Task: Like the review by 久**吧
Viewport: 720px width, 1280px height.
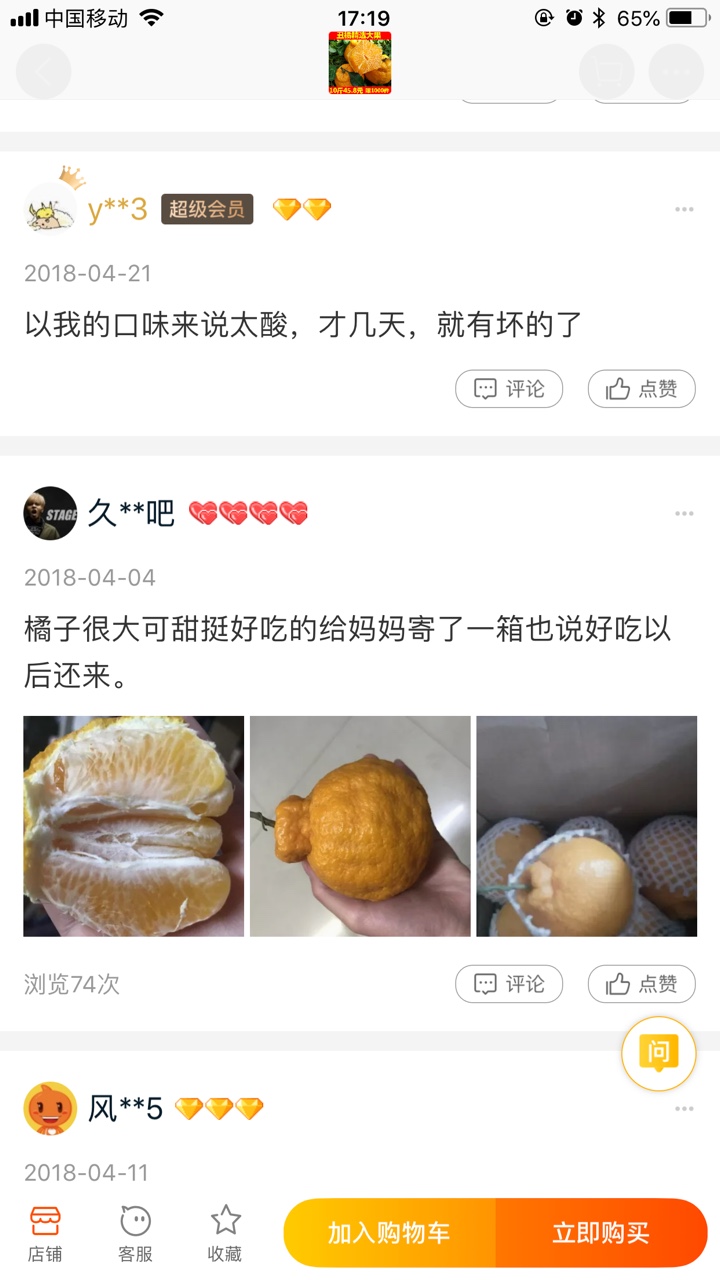Action: 641,984
